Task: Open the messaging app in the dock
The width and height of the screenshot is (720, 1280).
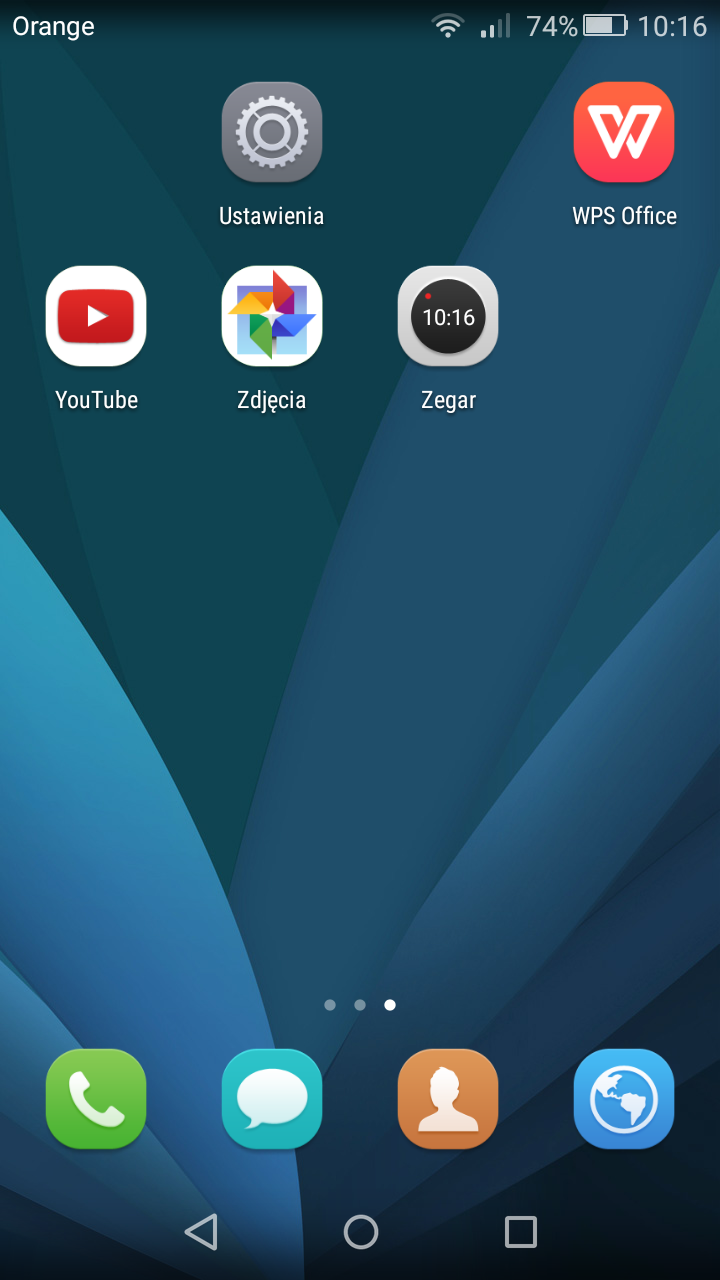Action: point(271,1099)
